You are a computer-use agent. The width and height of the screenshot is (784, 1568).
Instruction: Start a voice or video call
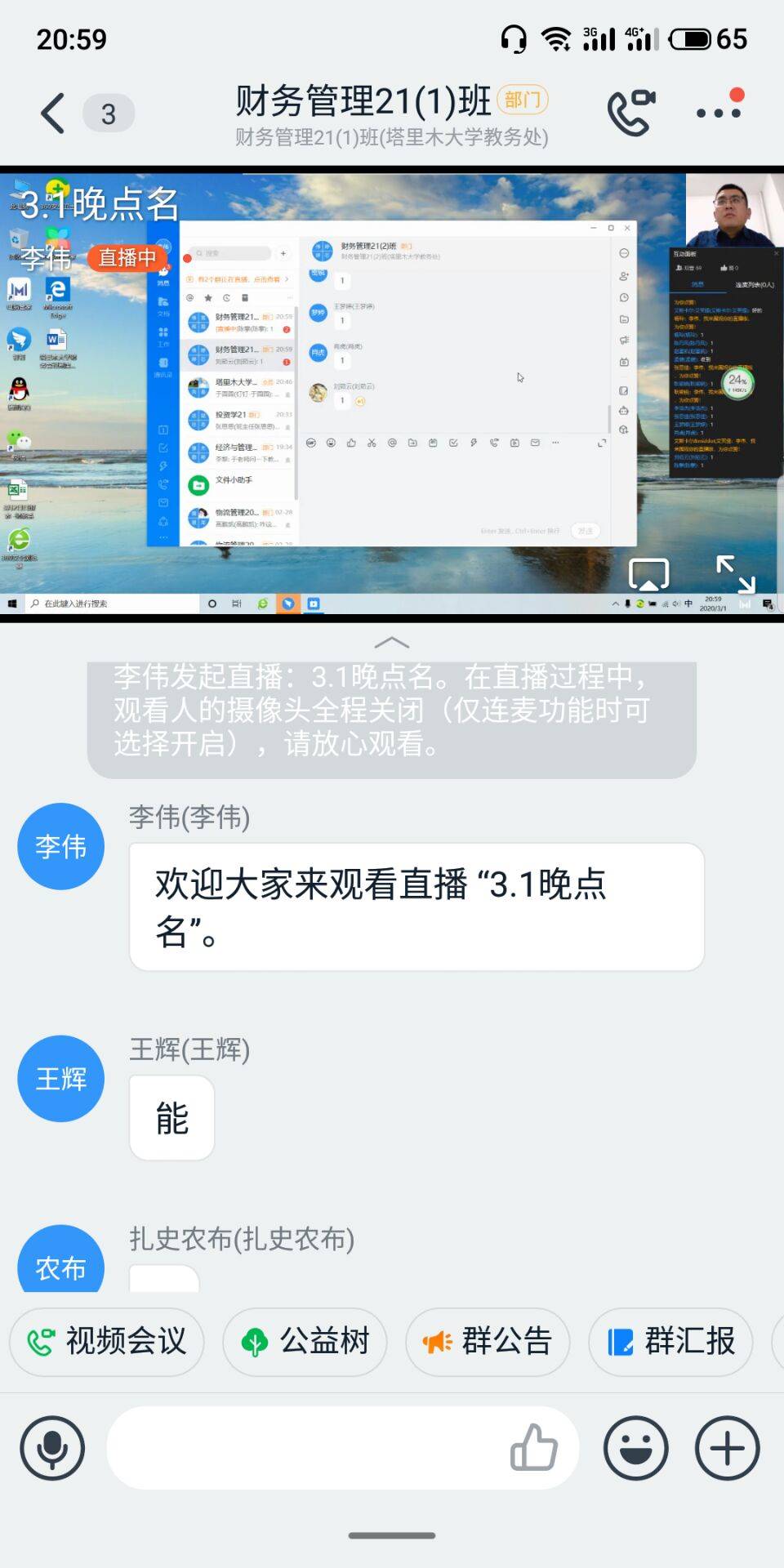[630, 113]
